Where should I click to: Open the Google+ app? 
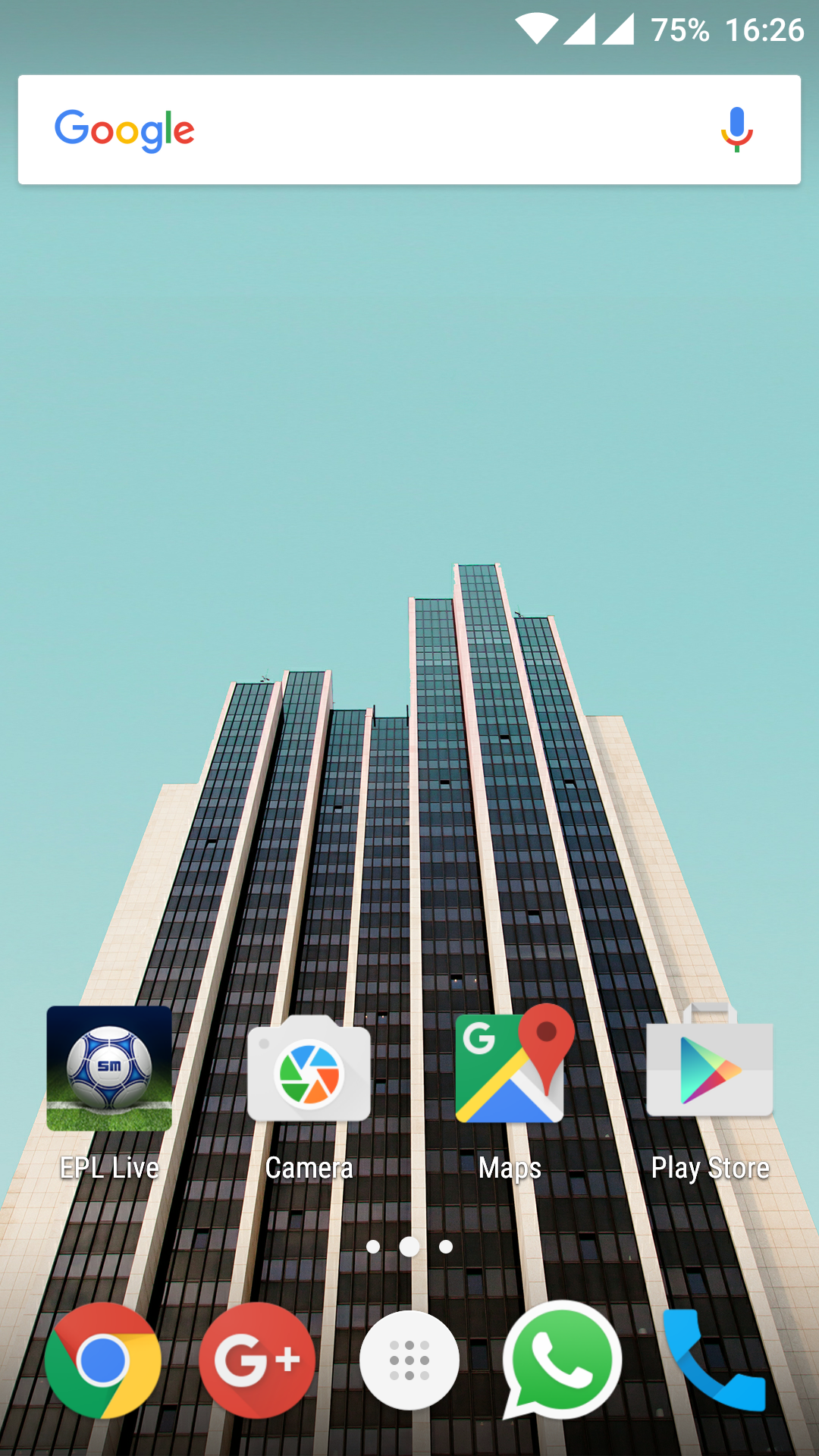[257, 1360]
